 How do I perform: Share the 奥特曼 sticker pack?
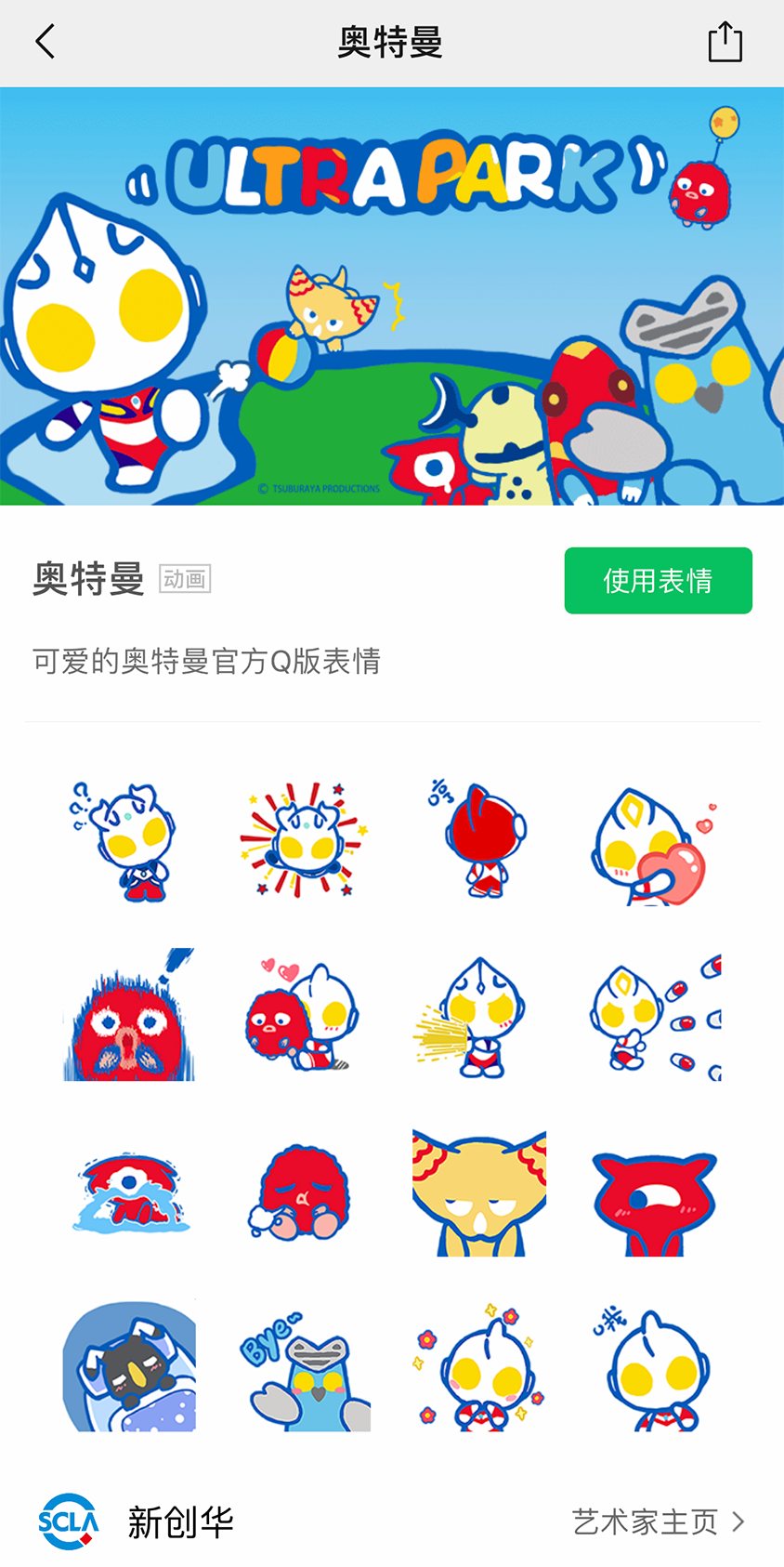(x=725, y=42)
